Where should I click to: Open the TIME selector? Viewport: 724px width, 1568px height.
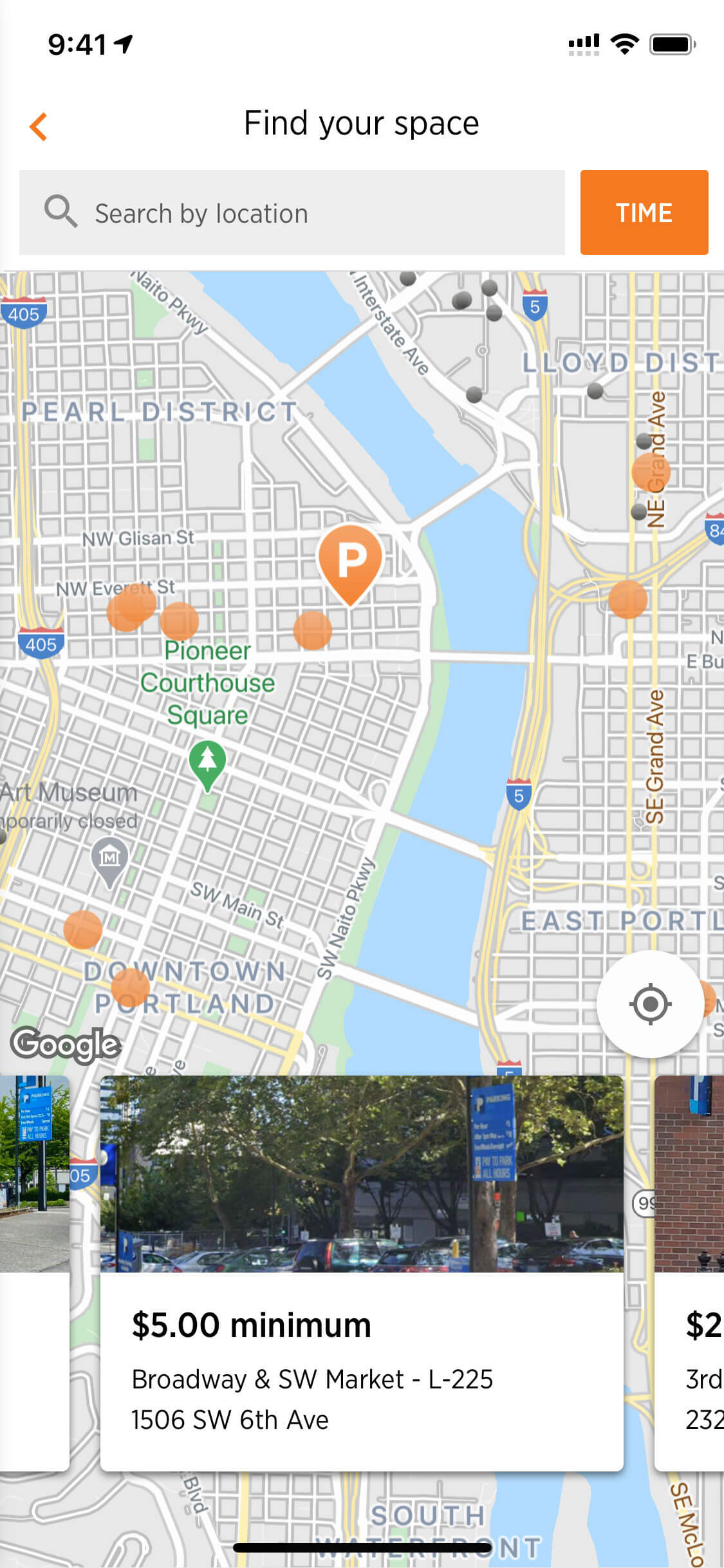coord(644,213)
